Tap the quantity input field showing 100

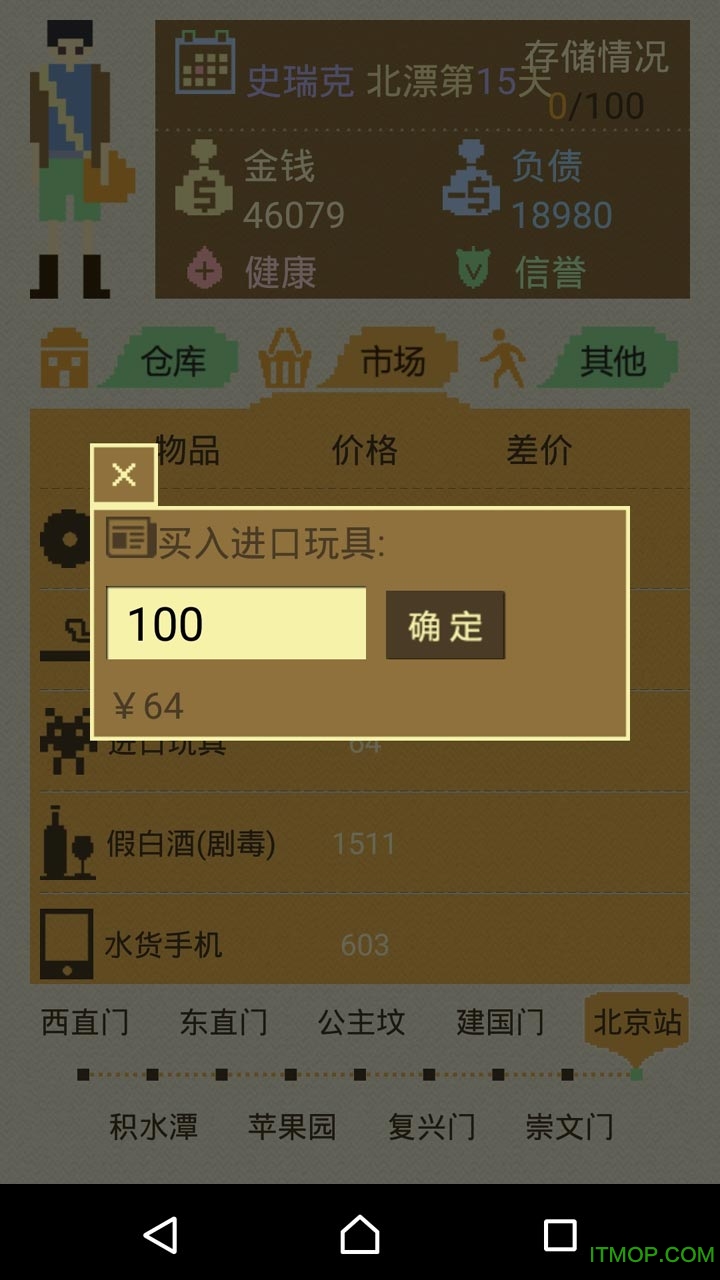click(237, 624)
